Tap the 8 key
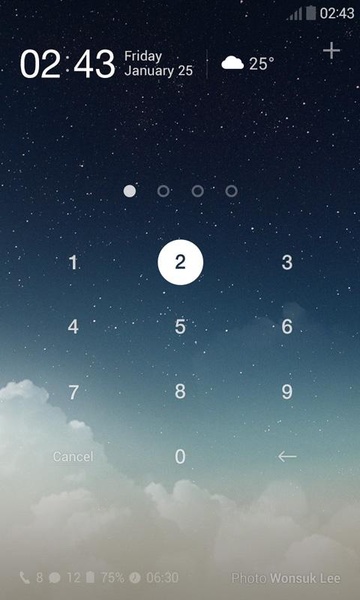The width and height of the screenshot is (360, 600). click(180, 392)
